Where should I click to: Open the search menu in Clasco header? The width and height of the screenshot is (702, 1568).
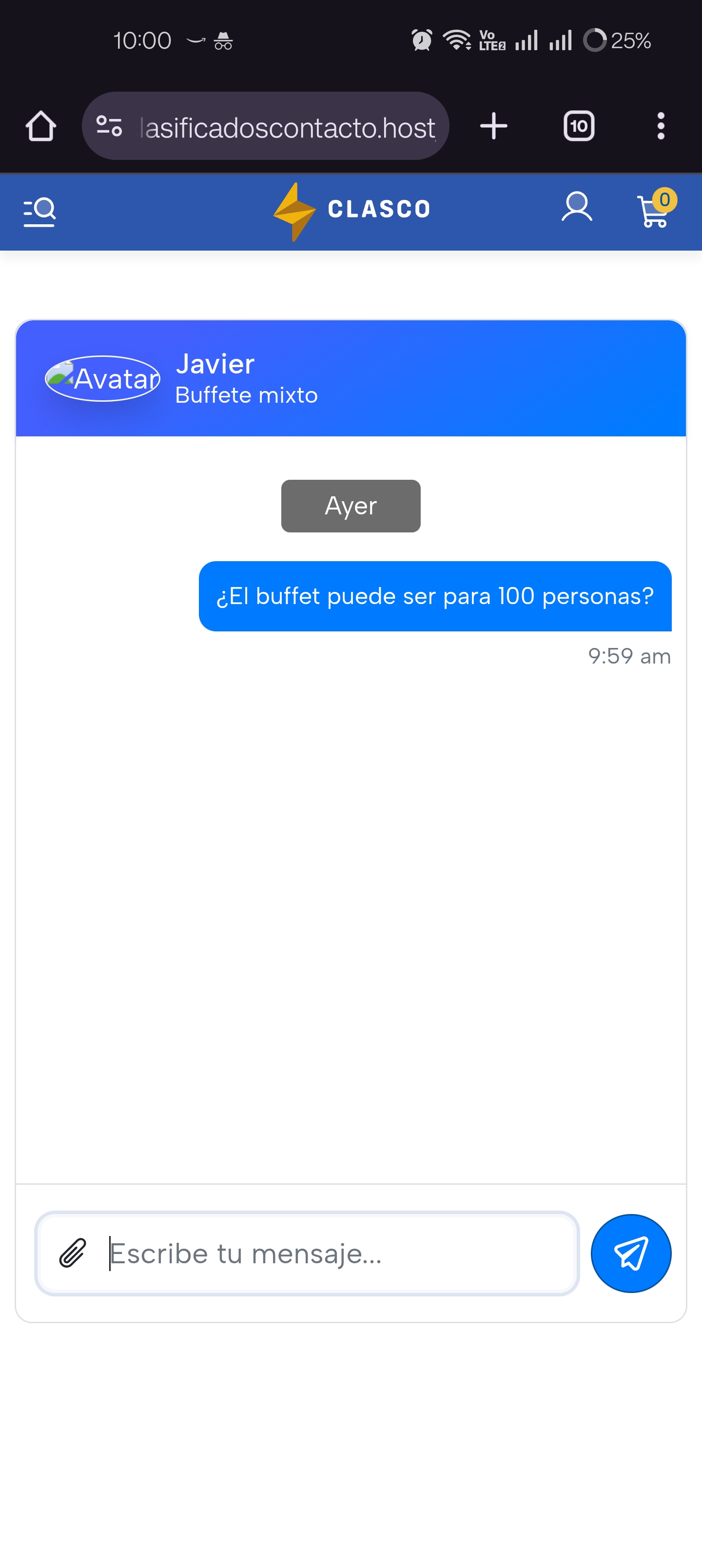click(39, 211)
